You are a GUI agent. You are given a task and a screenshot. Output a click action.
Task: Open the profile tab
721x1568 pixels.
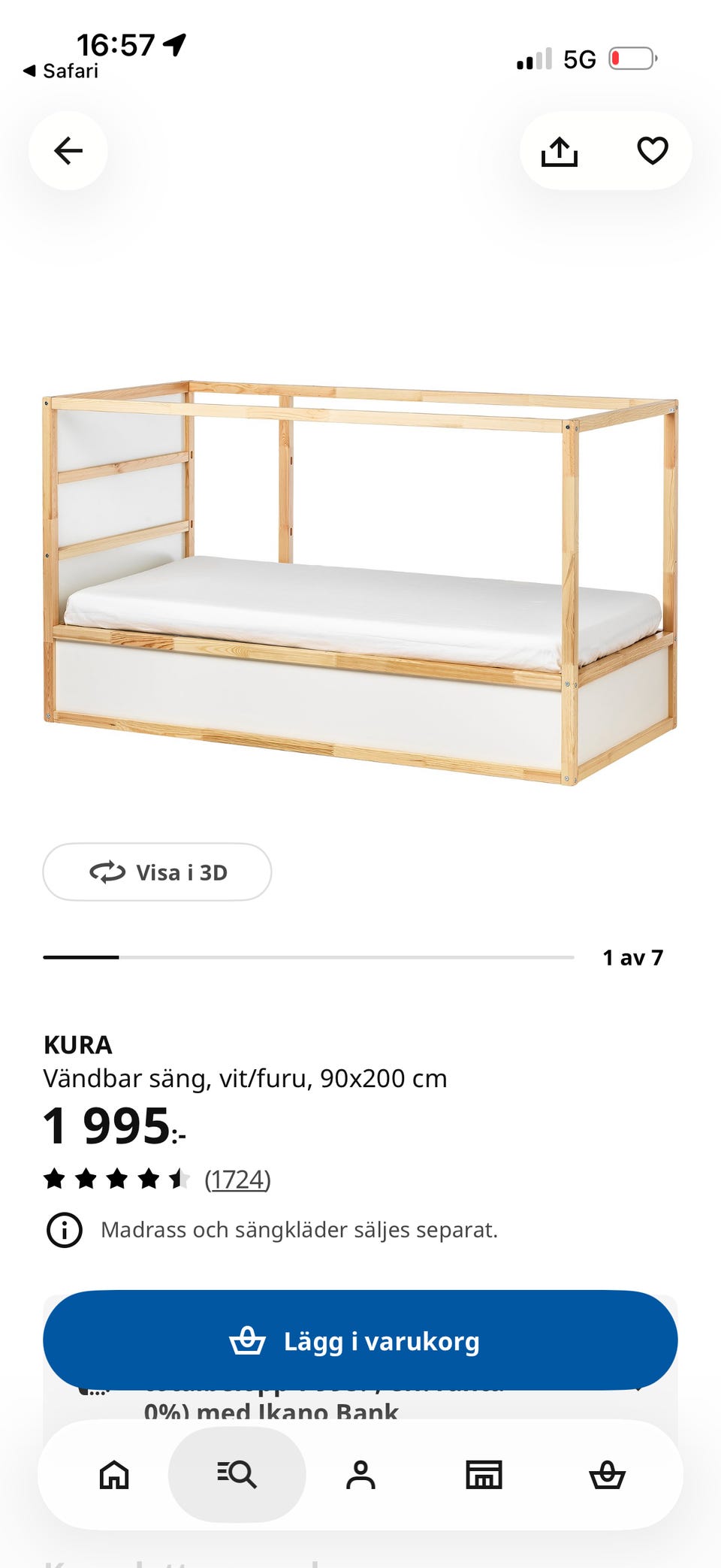point(360,1475)
